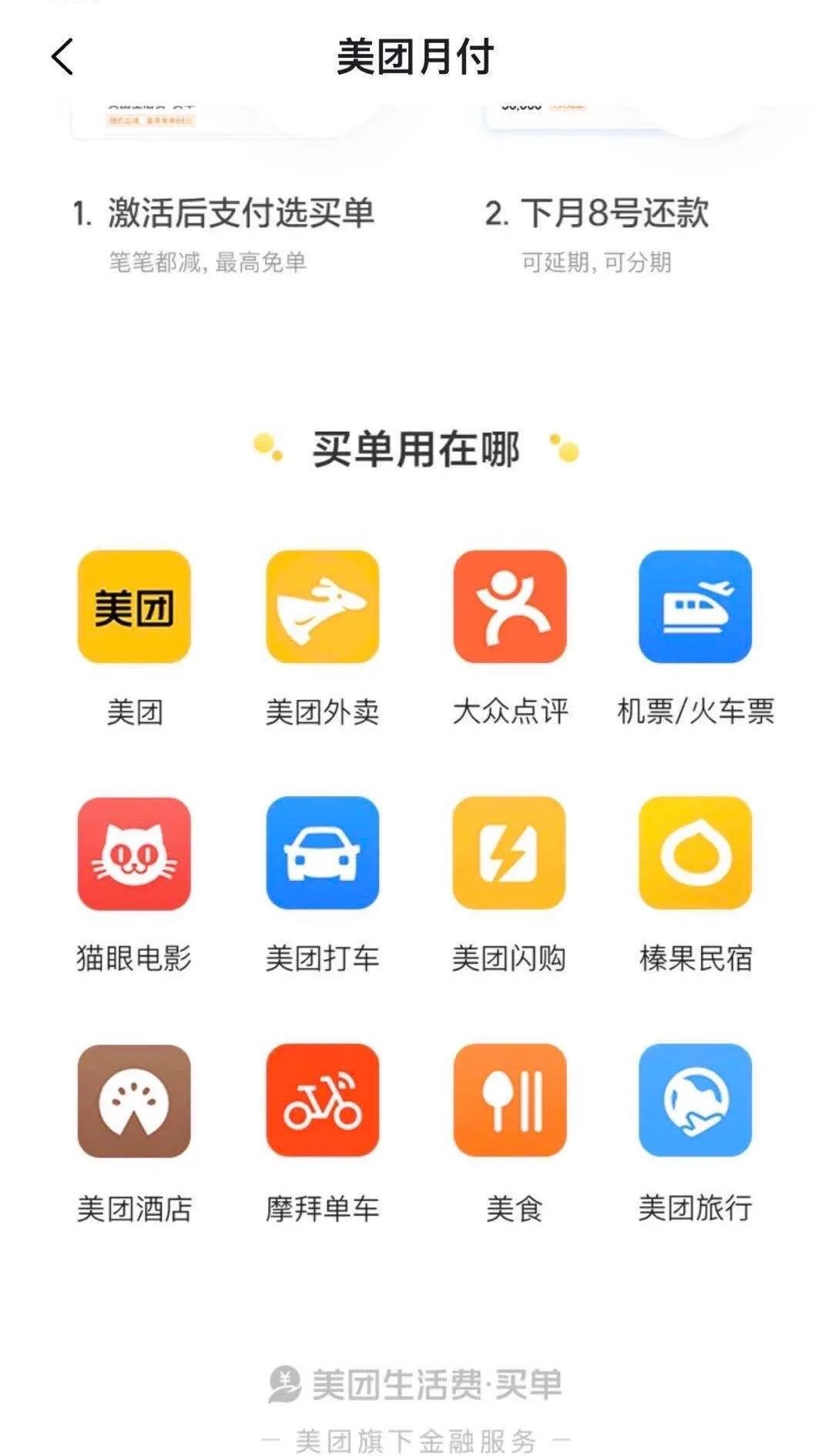Select the 买单用在哪 section heading
The image size is (832, 1456).
416,447
